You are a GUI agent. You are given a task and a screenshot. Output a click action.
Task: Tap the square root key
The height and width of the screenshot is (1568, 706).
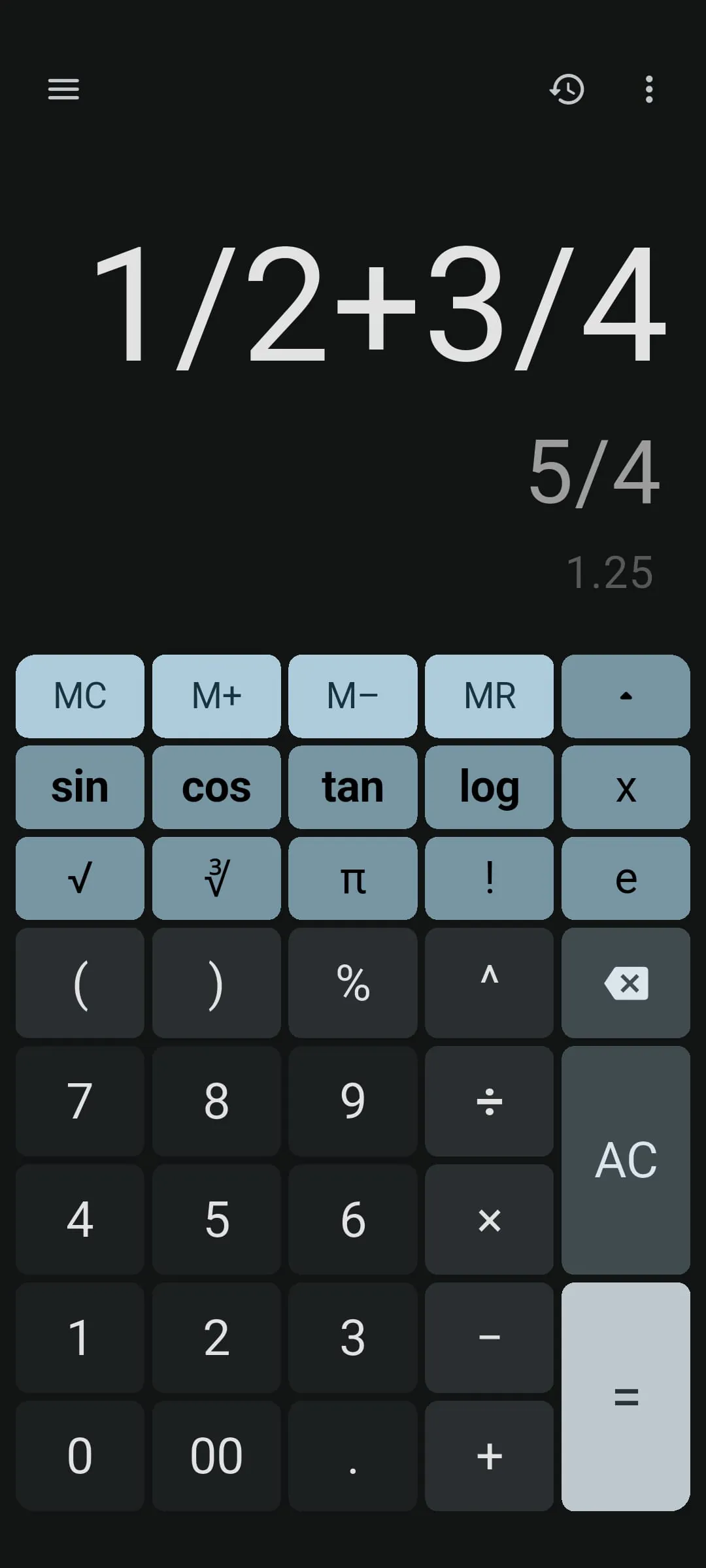pos(80,878)
